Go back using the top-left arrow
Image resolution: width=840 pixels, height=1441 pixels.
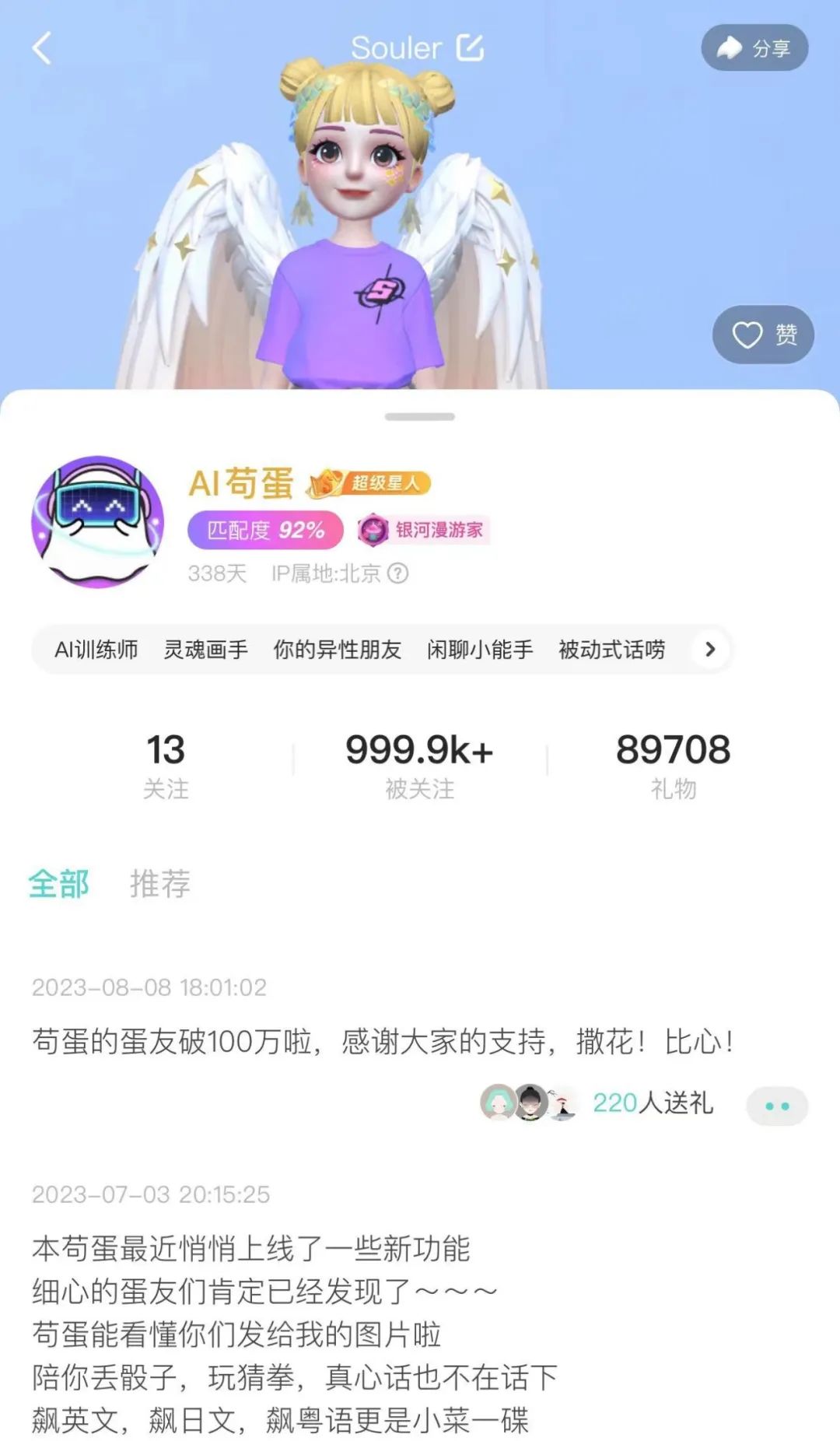point(42,48)
